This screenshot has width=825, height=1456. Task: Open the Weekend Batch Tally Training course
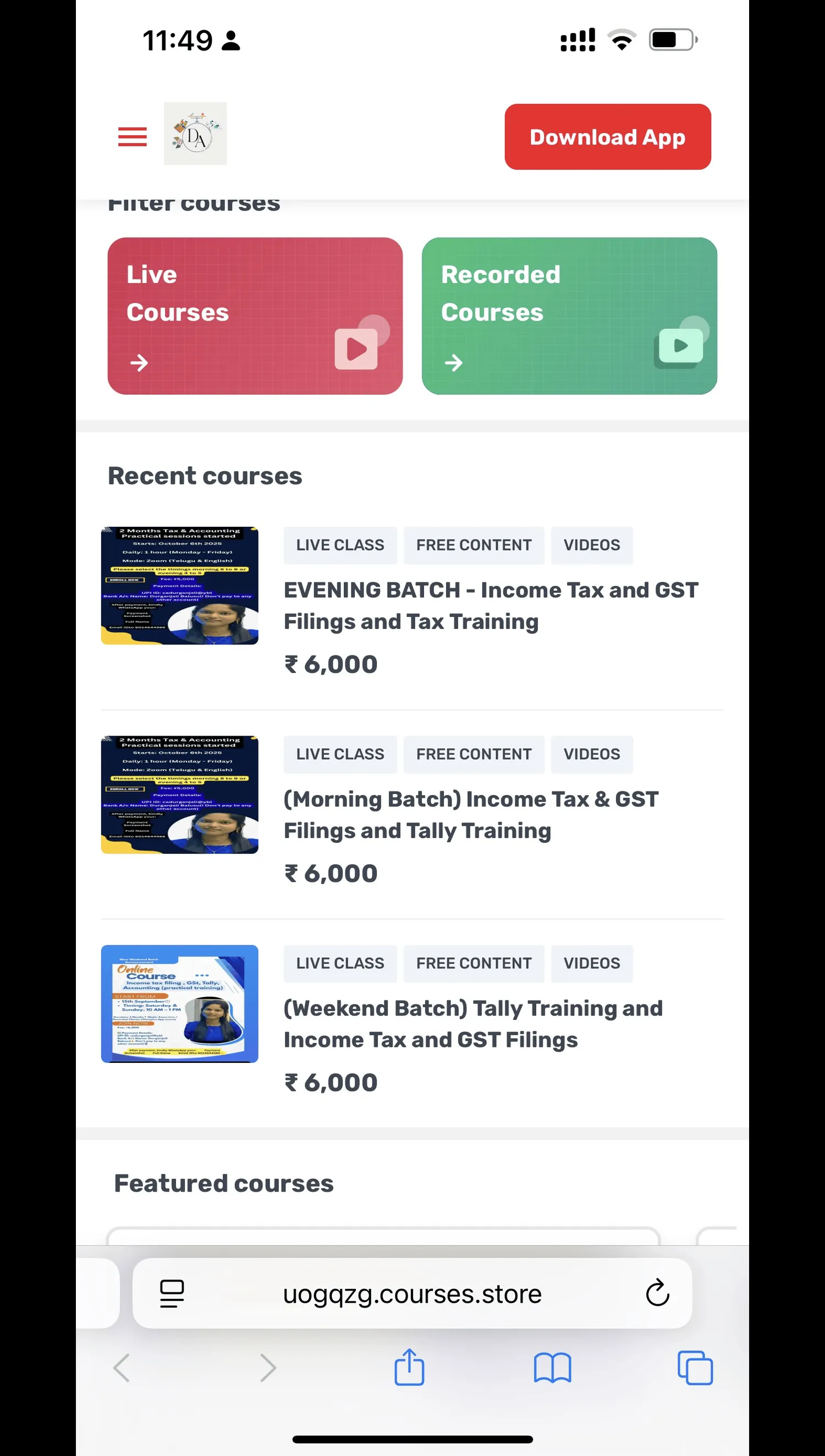point(472,1023)
